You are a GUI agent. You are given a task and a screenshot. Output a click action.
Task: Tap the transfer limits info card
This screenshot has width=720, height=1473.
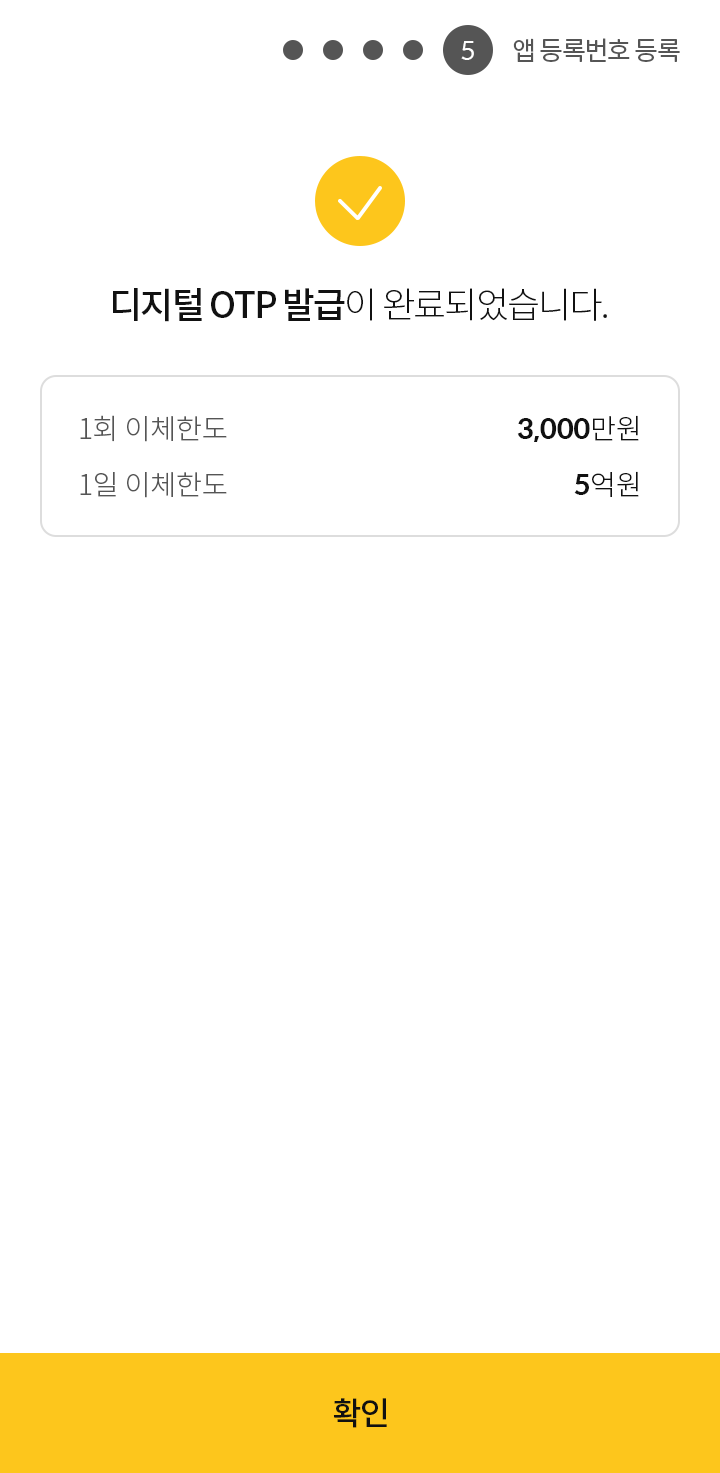pyautogui.click(x=360, y=455)
